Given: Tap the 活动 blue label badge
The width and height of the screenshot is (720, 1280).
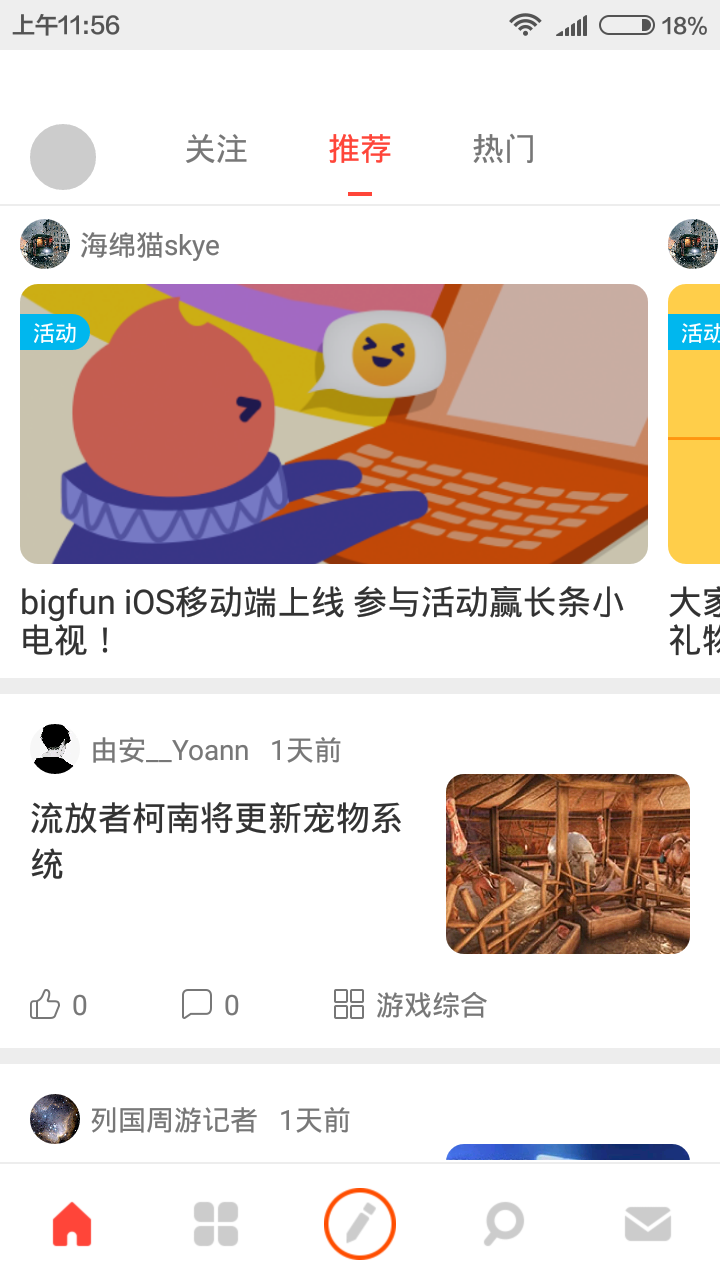Looking at the screenshot, I should [55, 332].
